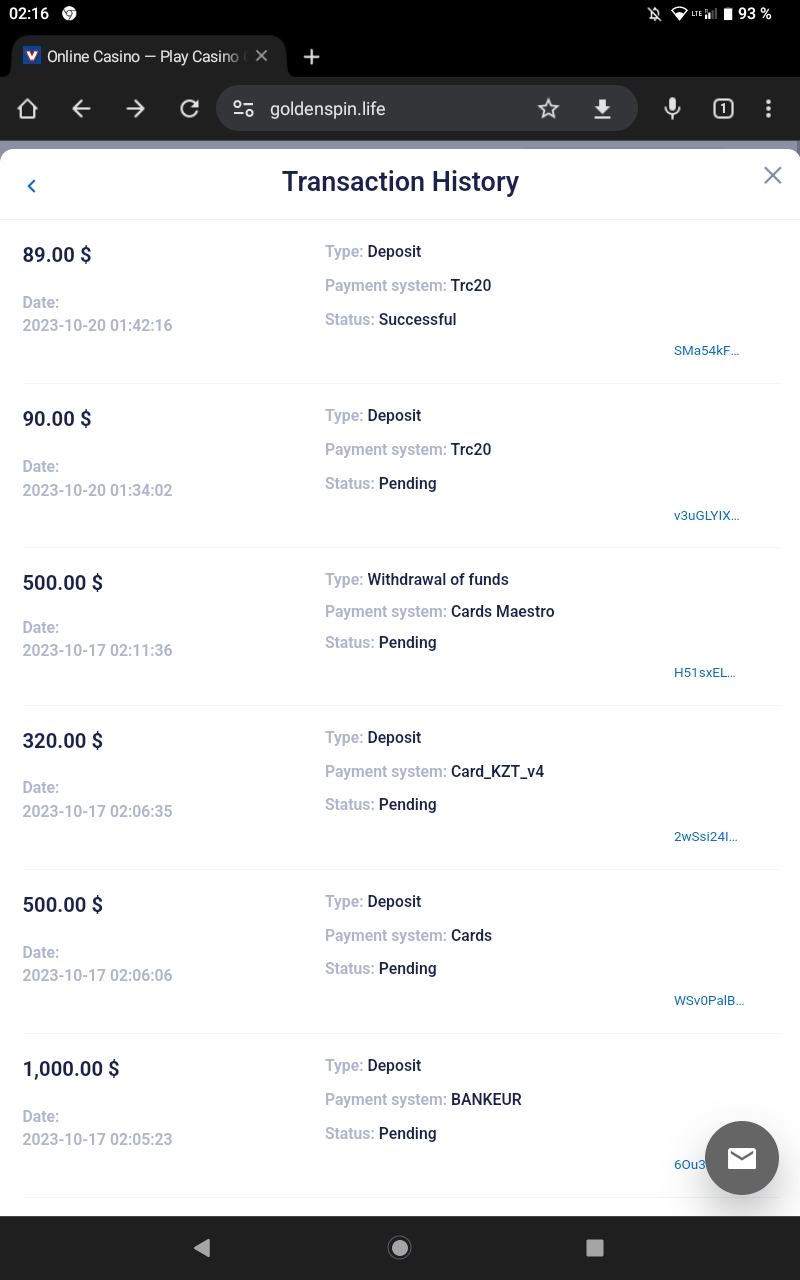Image resolution: width=800 pixels, height=1280 pixels.
Task: Navigate forward in the browser
Action: click(135, 109)
